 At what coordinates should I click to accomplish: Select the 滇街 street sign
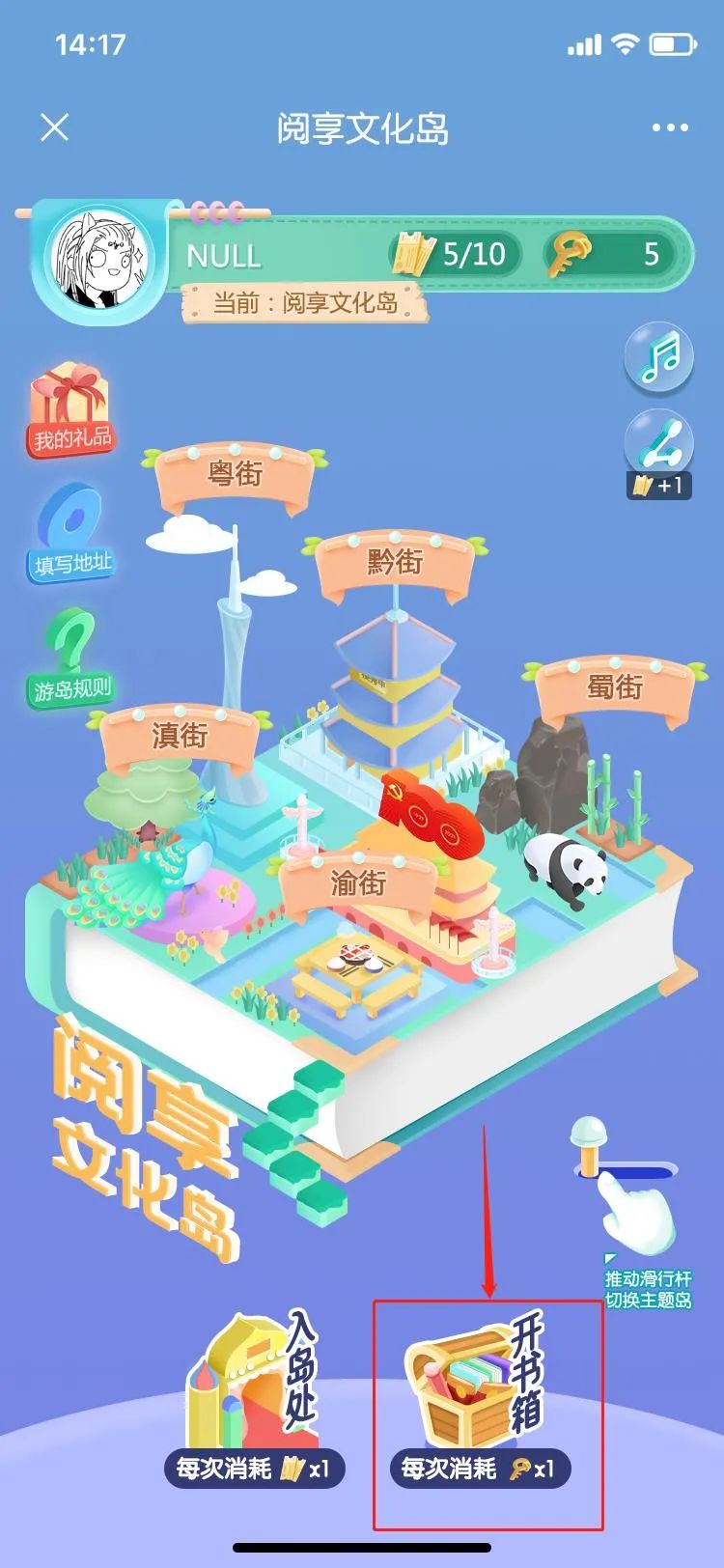(180, 736)
